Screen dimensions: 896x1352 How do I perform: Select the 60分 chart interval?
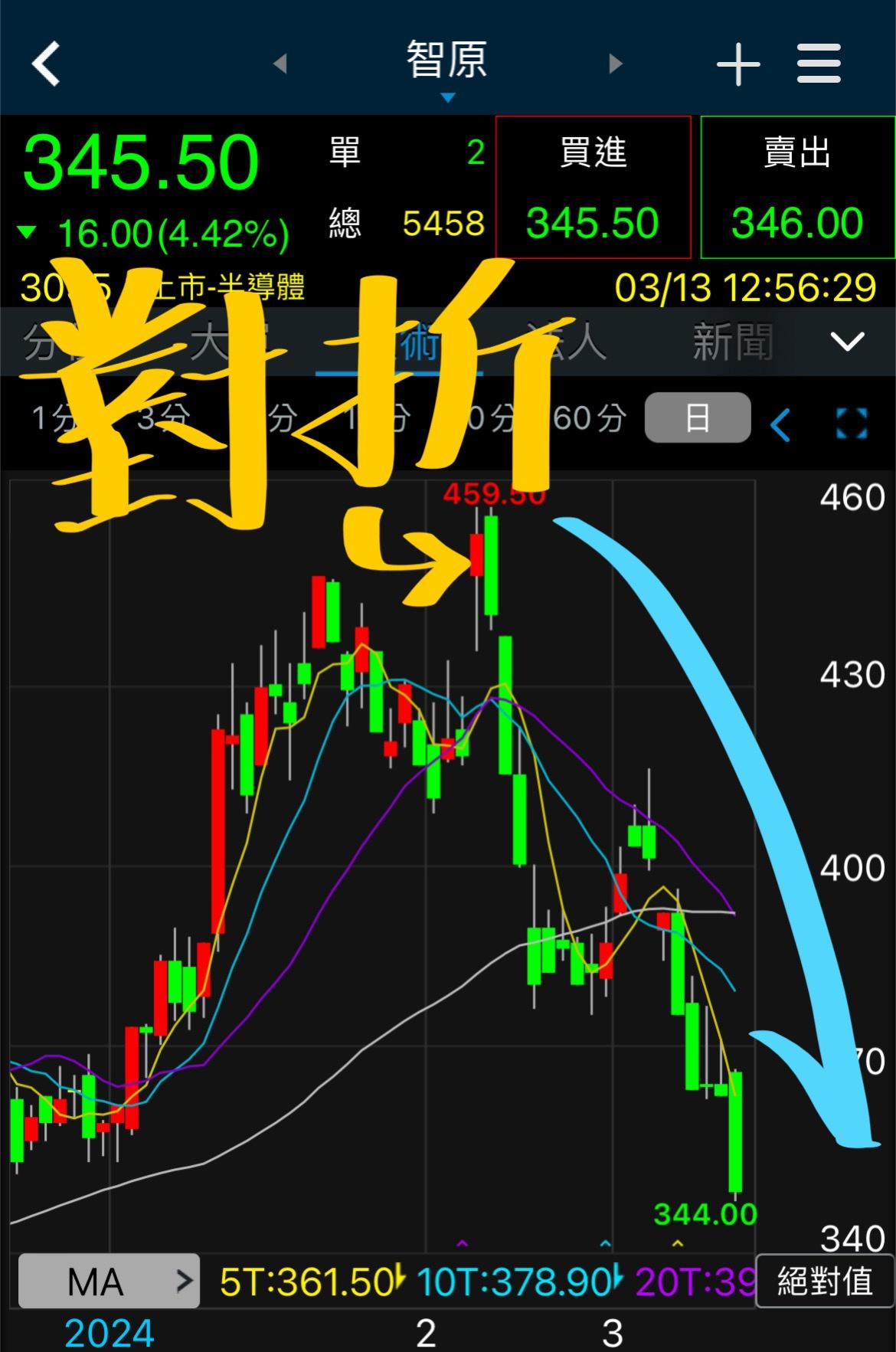tap(590, 418)
